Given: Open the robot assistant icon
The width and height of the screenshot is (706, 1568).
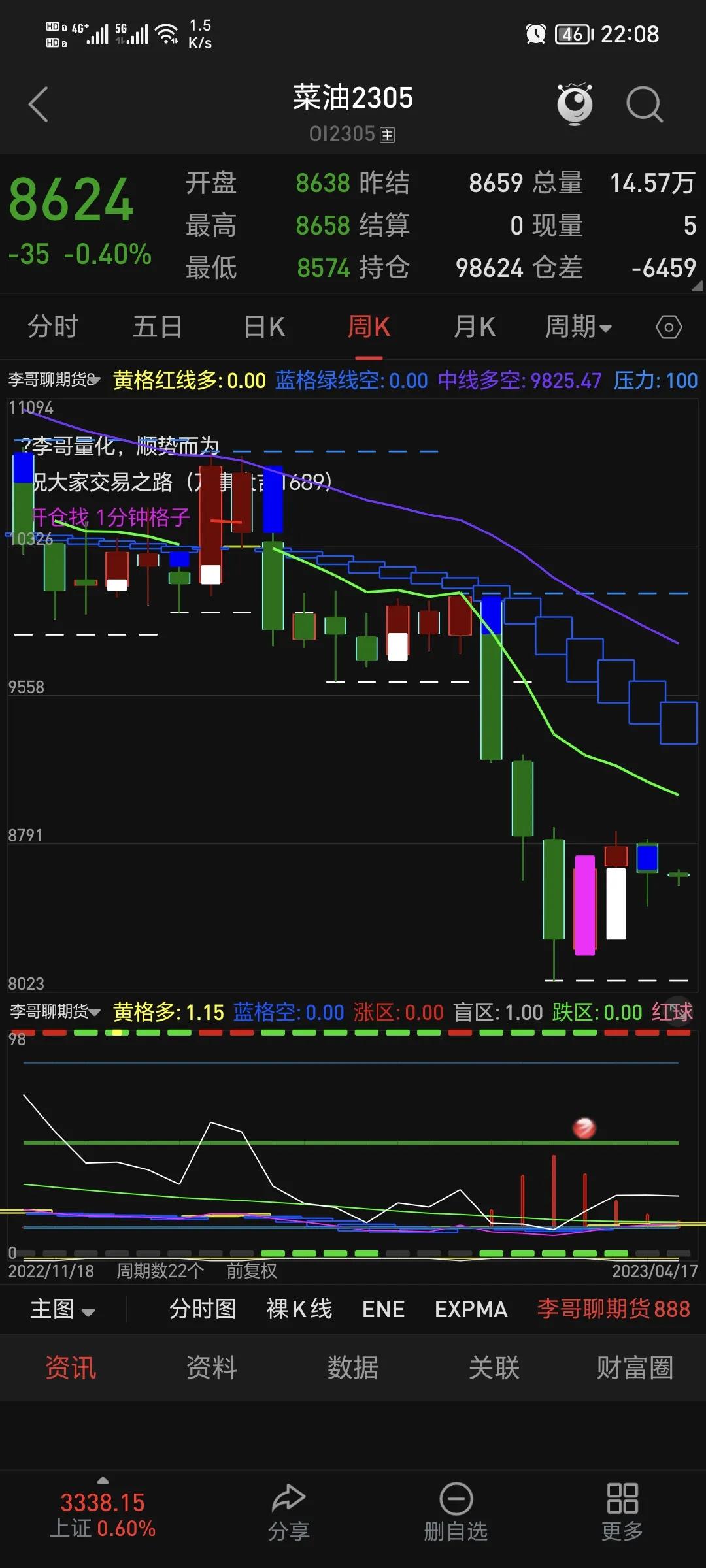Looking at the screenshot, I should tap(575, 104).
